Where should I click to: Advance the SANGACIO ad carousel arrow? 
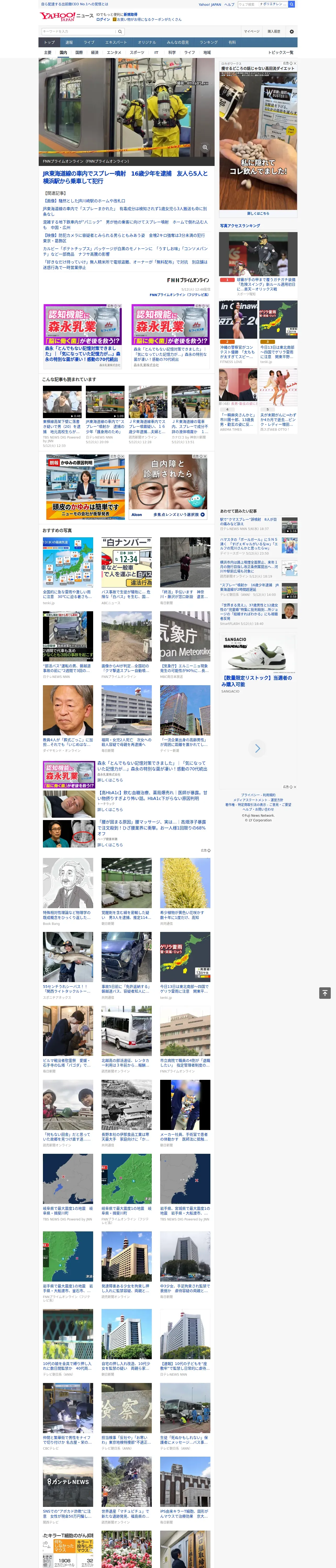coord(257,748)
